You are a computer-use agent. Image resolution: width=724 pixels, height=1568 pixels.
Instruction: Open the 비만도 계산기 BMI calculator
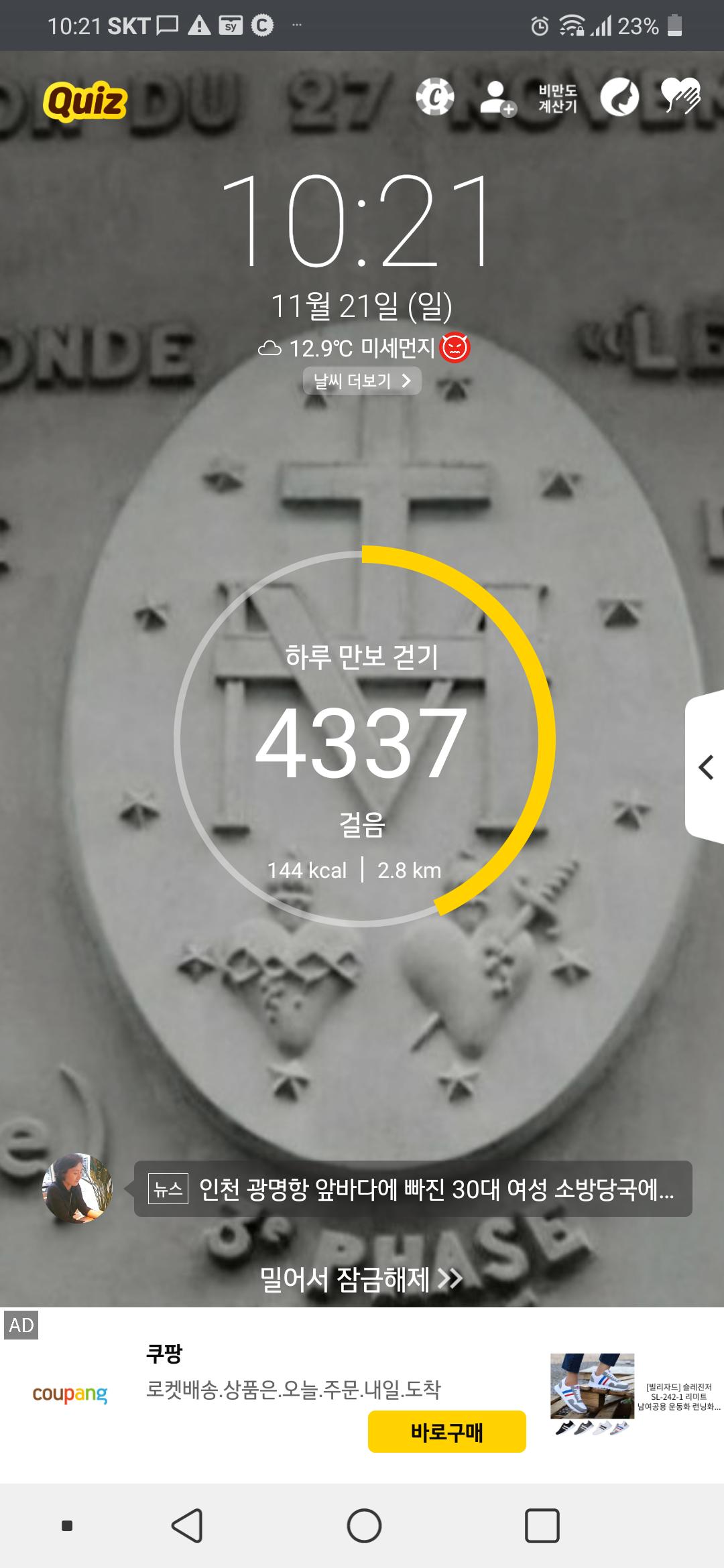557,99
